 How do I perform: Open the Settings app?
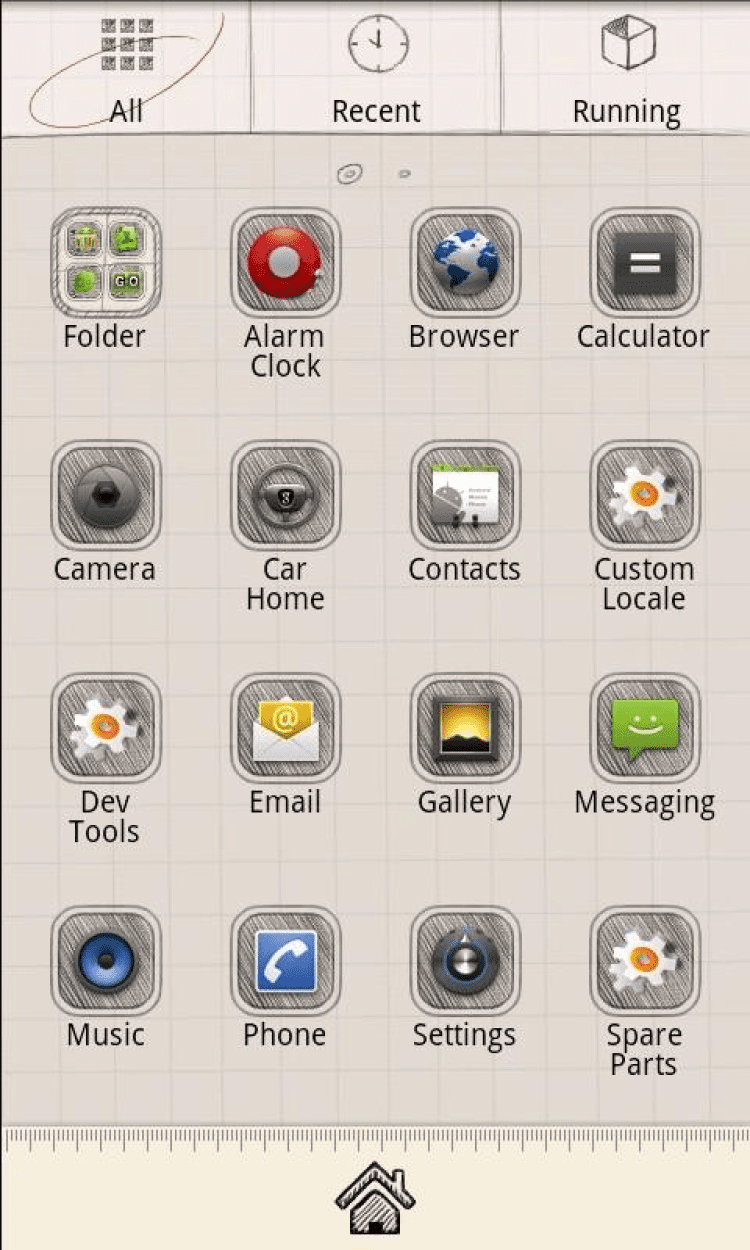pyautogui.click(x=464, y=961)
